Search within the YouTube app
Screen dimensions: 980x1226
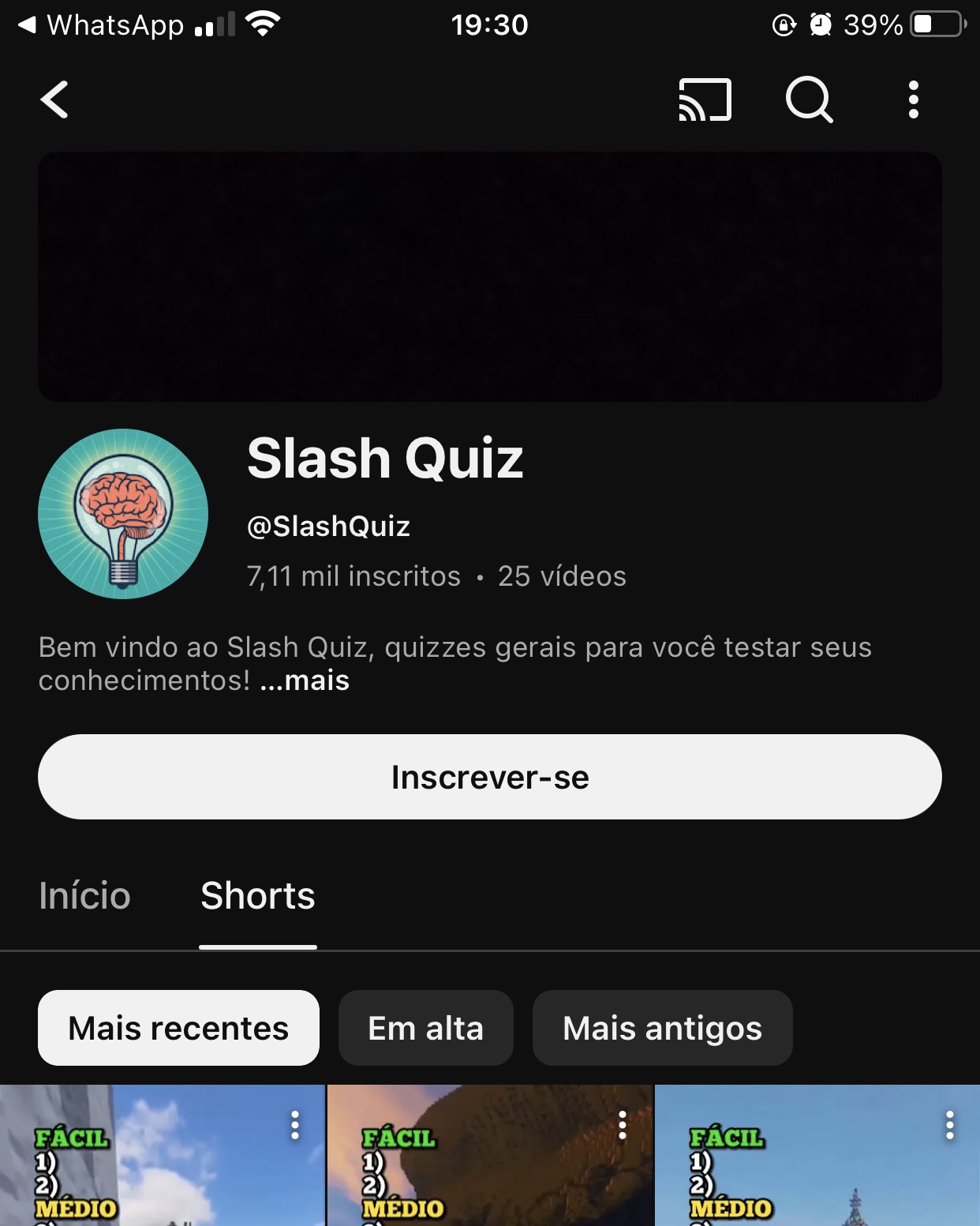pyautogui.click(x=809, y=100)
